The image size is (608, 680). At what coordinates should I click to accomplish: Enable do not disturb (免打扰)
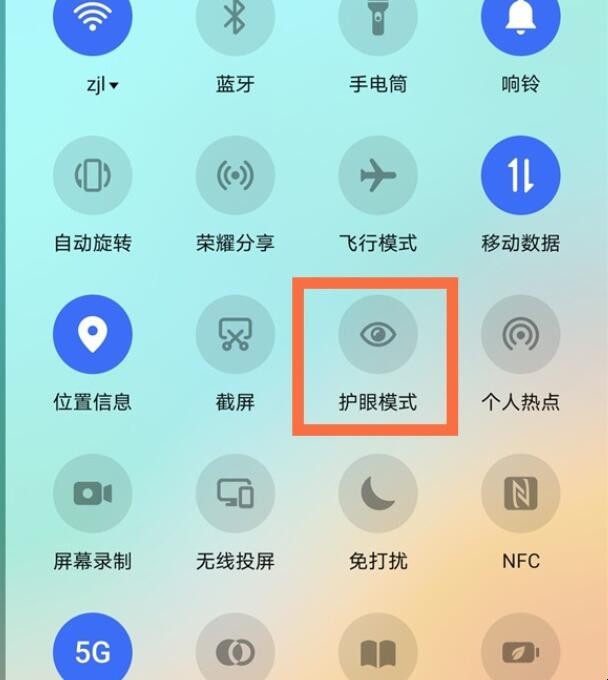[378, 493]
